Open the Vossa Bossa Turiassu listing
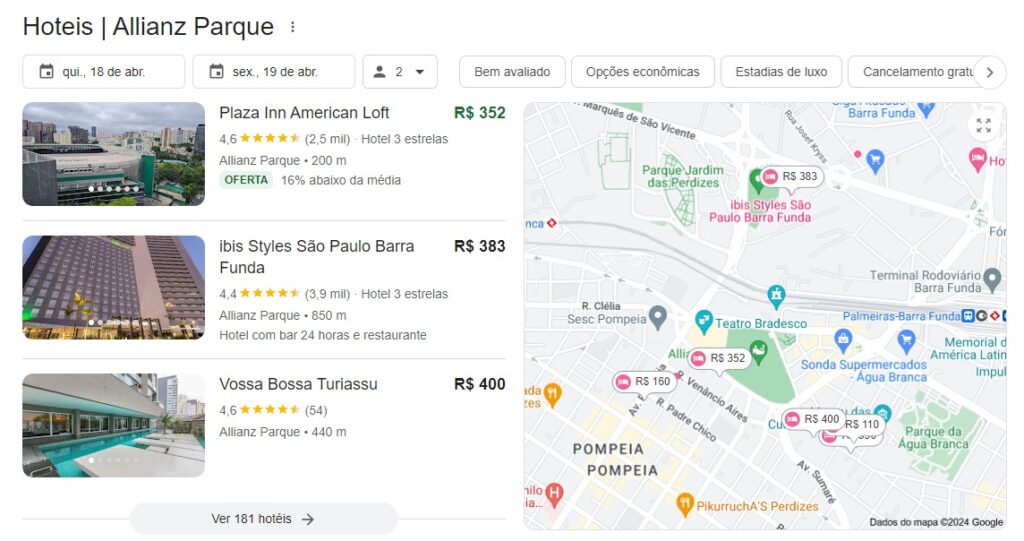The height and width of the screenshot is (541, 1024). pos(298,385)
